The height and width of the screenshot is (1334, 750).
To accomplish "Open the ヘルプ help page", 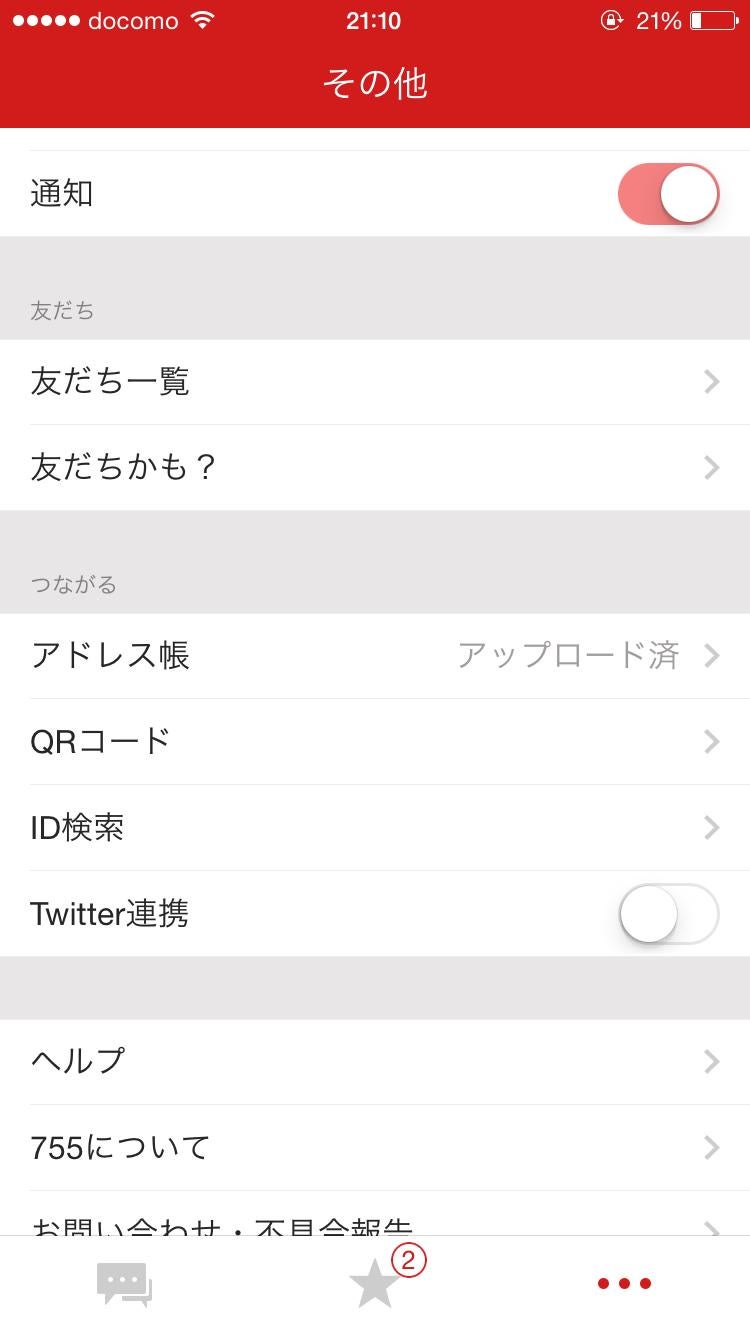I will pos(375,1061).
